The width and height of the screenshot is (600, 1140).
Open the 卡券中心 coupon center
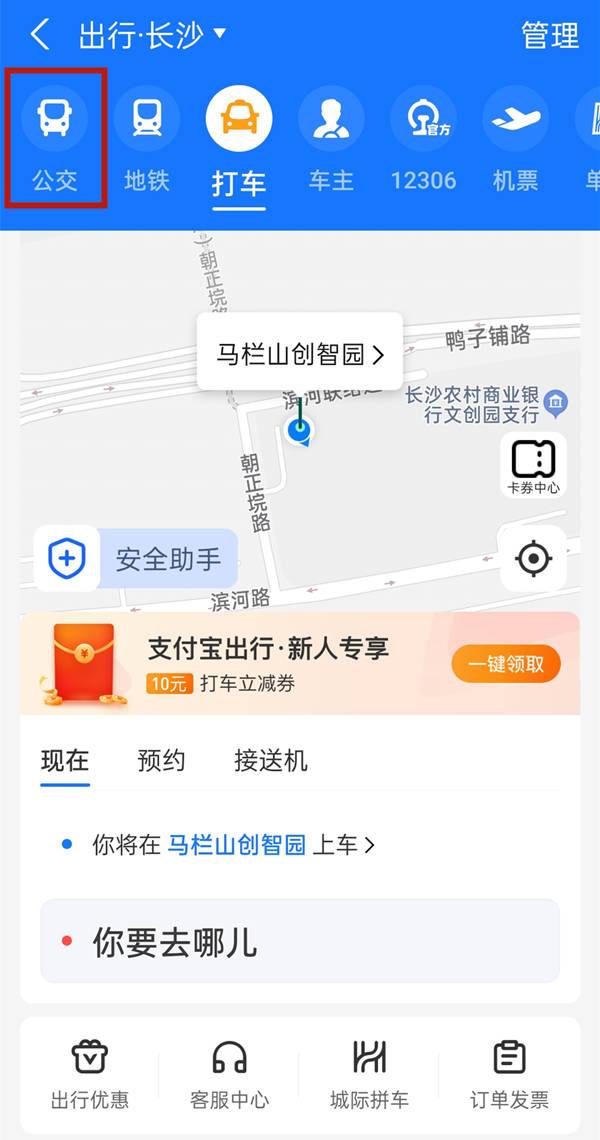tap(533, 465)
